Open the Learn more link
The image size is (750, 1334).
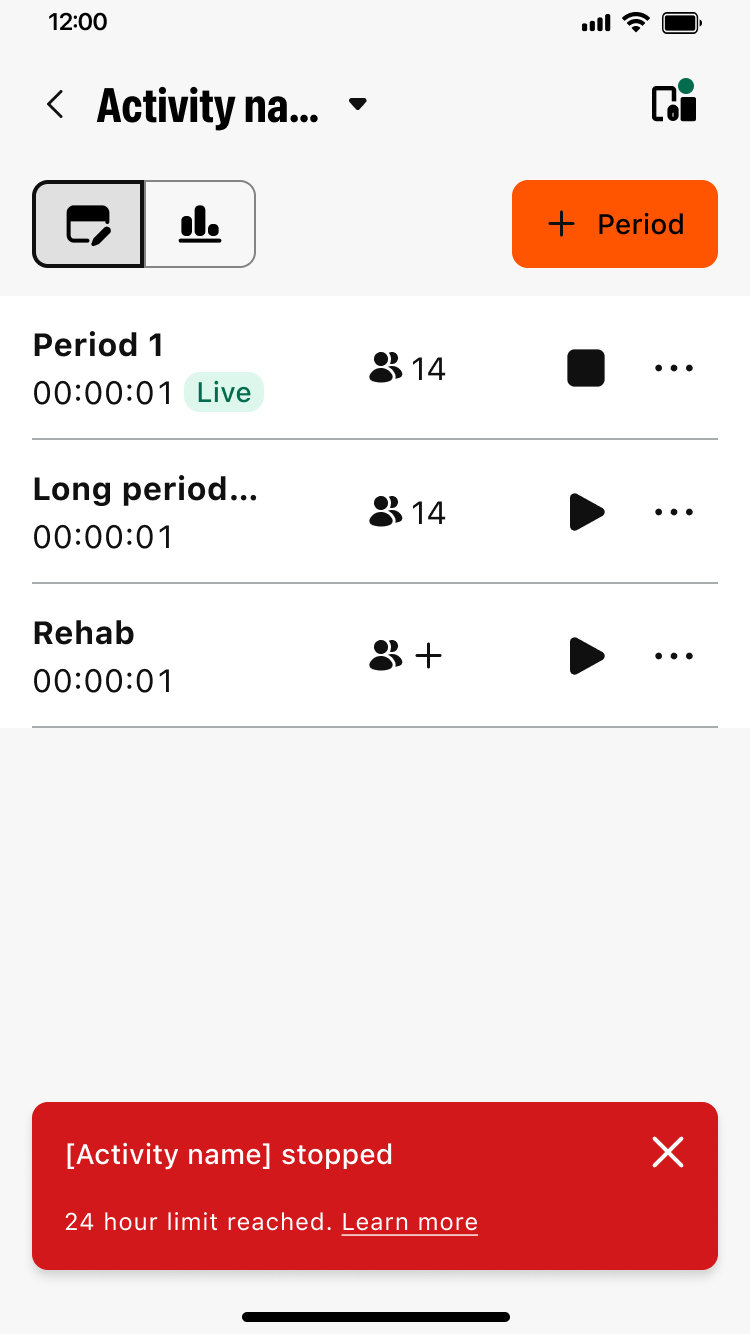409,1221
